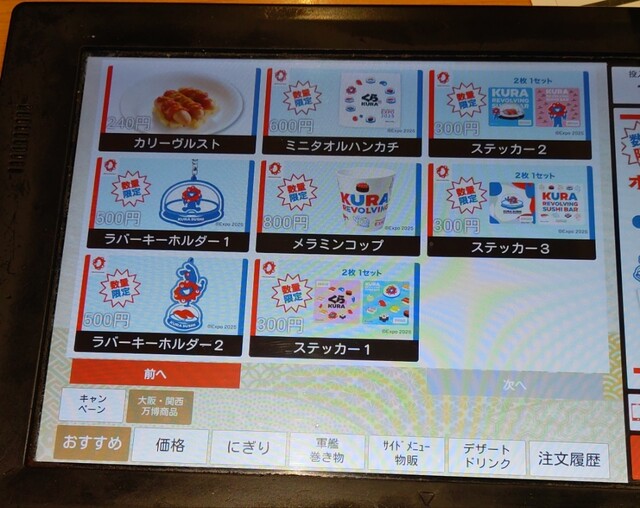Open the サイドメニュー 物販 tab
Image resolution: width=640 pixels, height=508 pixels.
[x=405, y=454]
